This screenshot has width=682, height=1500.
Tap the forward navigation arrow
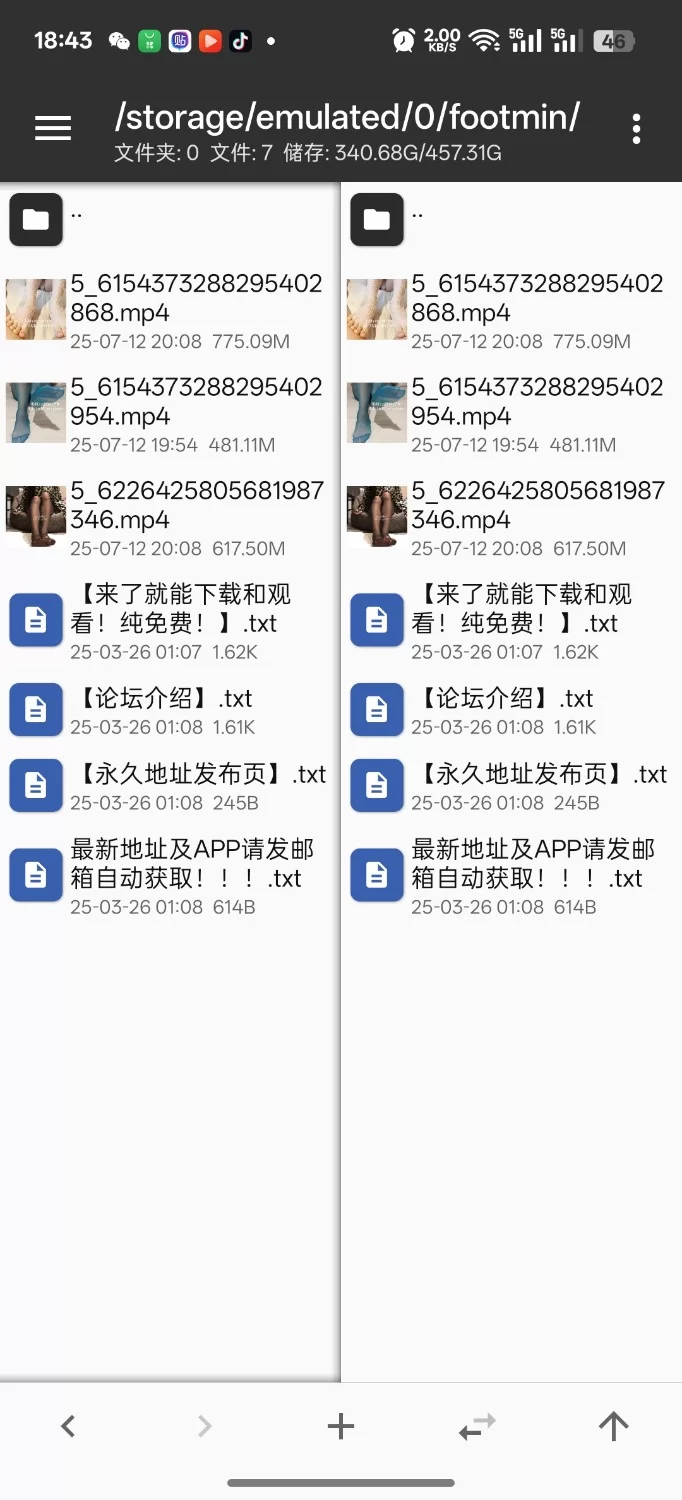[x=204, y=1426]
